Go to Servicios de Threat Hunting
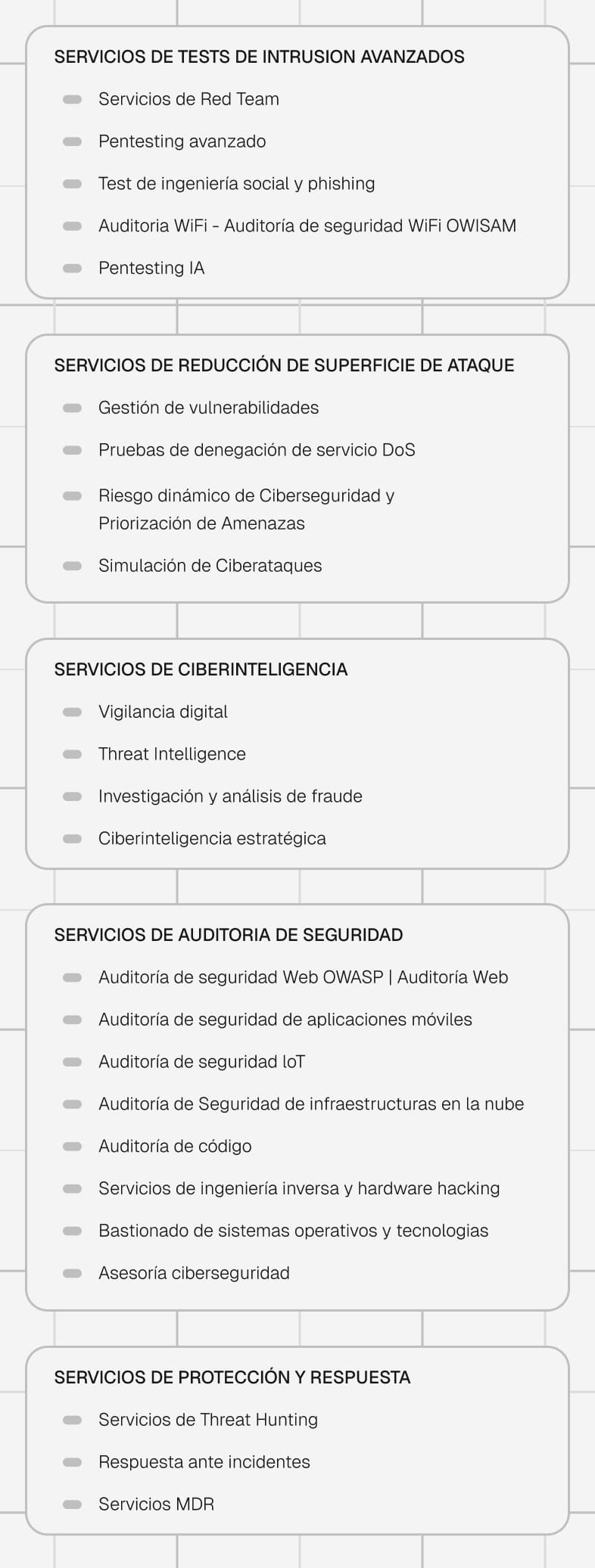595x1568 pixels. 207,1420
